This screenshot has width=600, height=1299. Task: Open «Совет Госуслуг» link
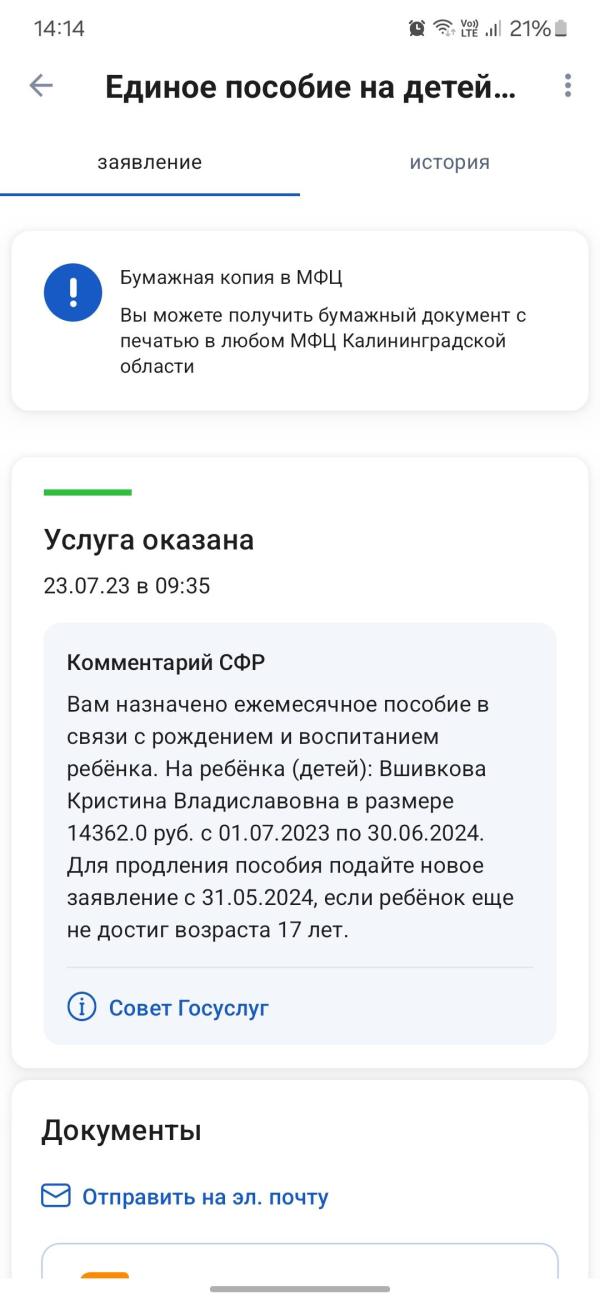point(168,1008)
